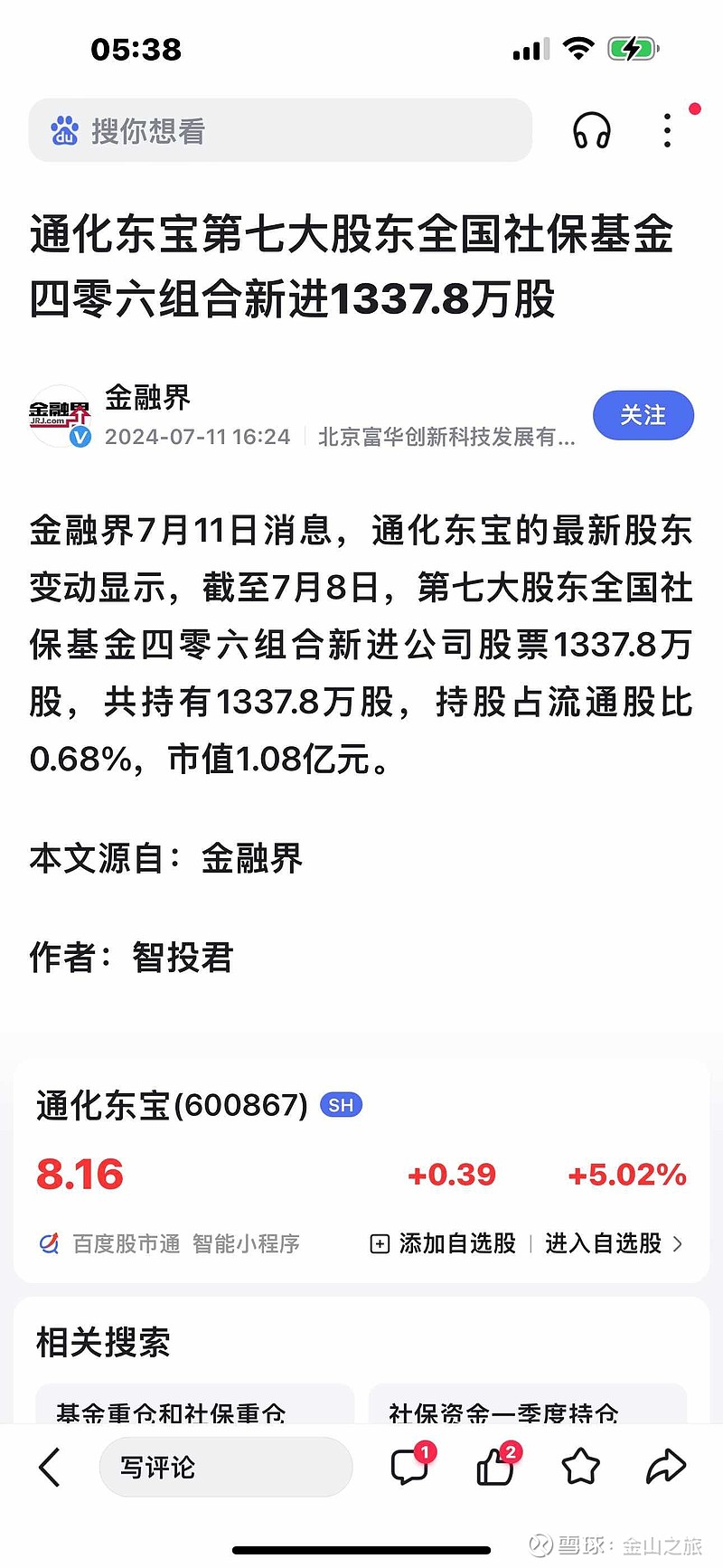The width and height of the screenshot is (723, 1568).
Task: Open the 搜你想看 search box
Action: point(280,131)
